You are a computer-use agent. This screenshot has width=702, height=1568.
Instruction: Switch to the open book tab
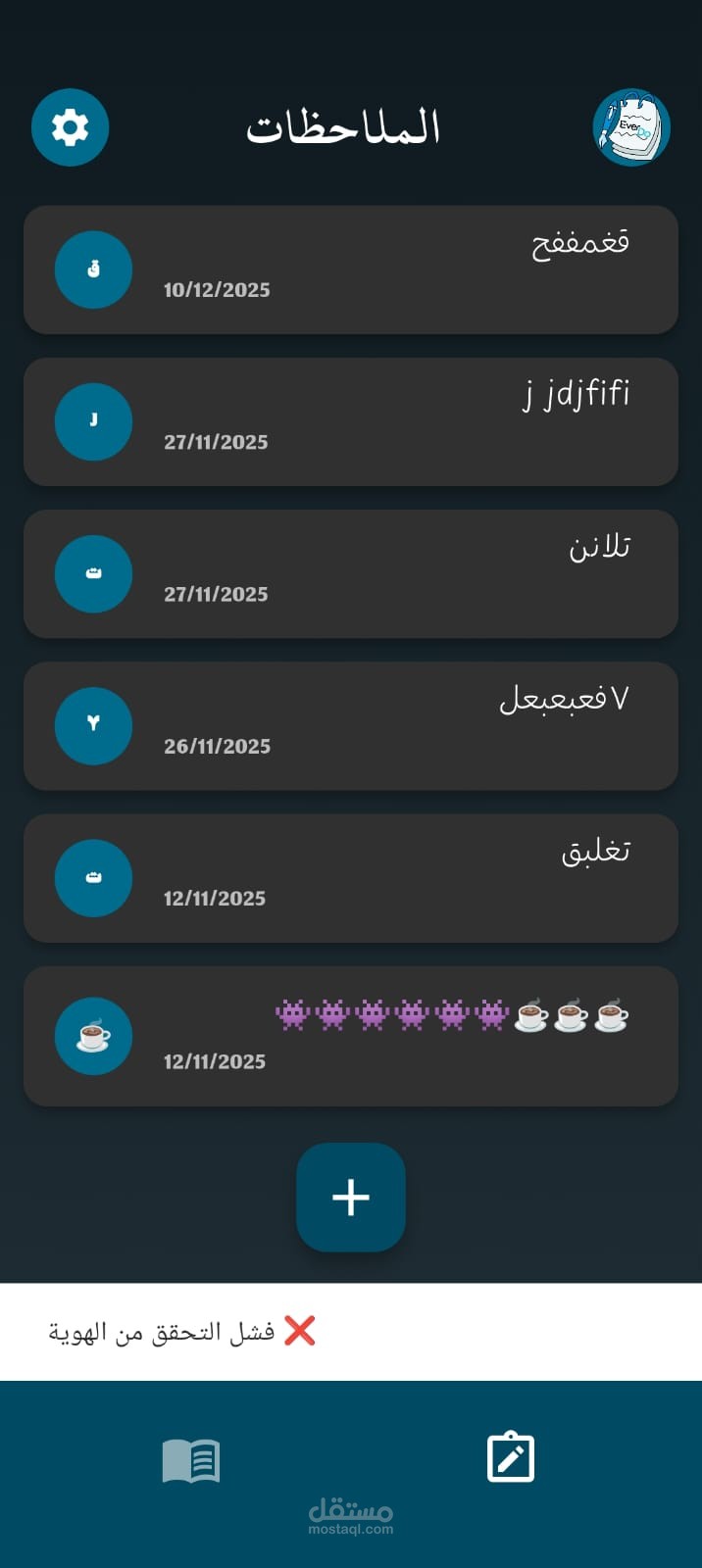tap(191, 1460)
